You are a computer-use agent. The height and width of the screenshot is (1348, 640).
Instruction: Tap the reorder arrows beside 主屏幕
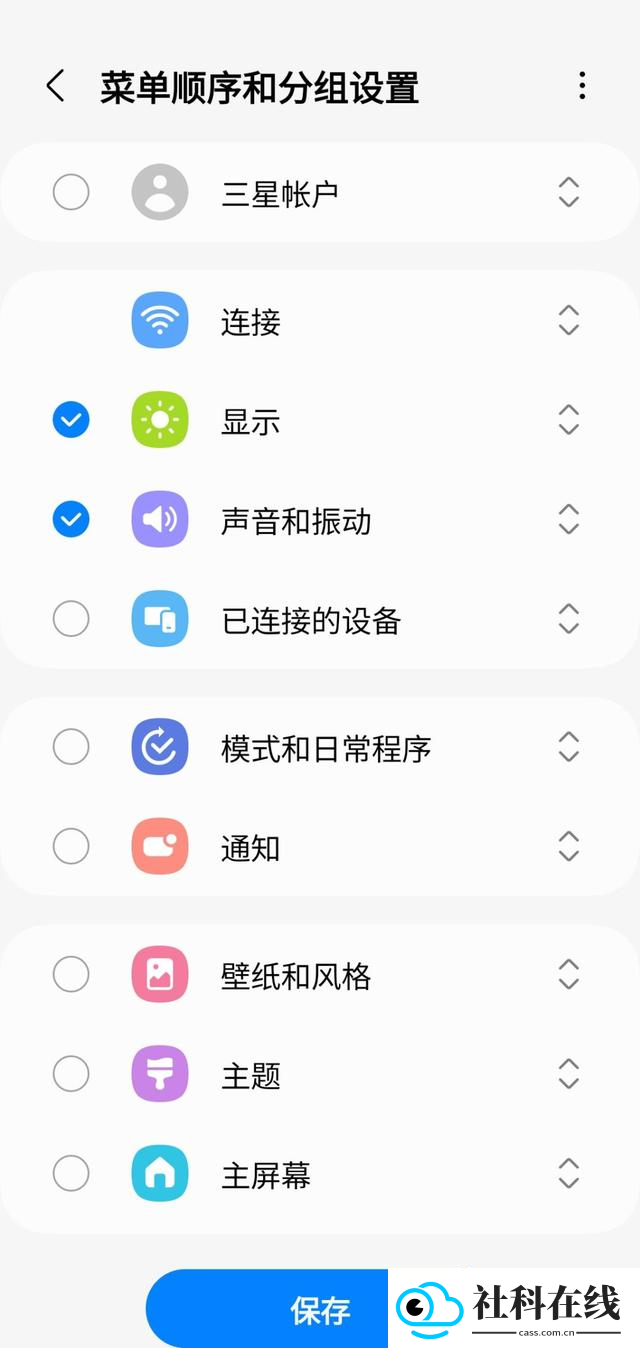pos(569,1173)
